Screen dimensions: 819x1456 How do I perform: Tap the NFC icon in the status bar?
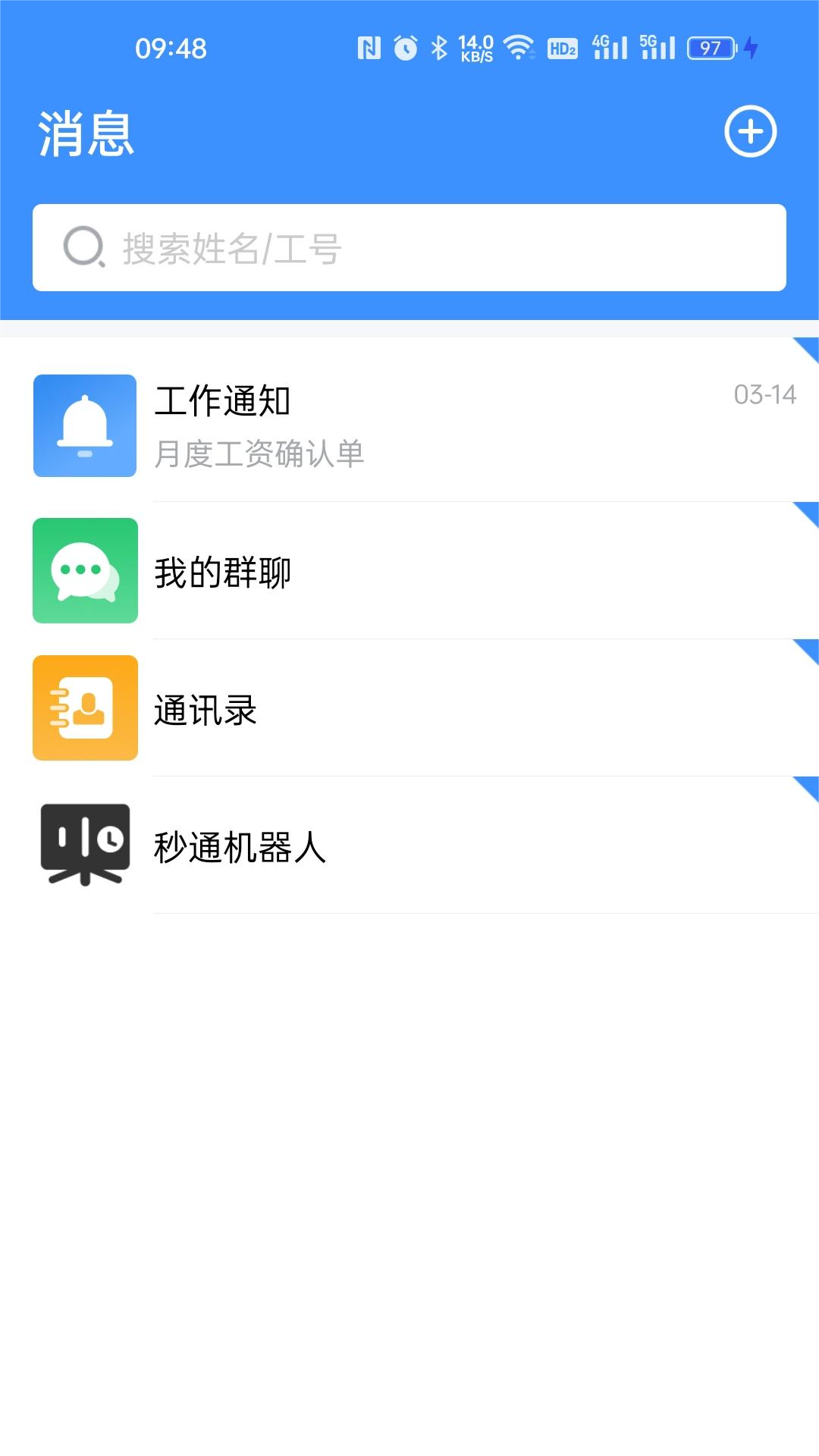point(369,47)
